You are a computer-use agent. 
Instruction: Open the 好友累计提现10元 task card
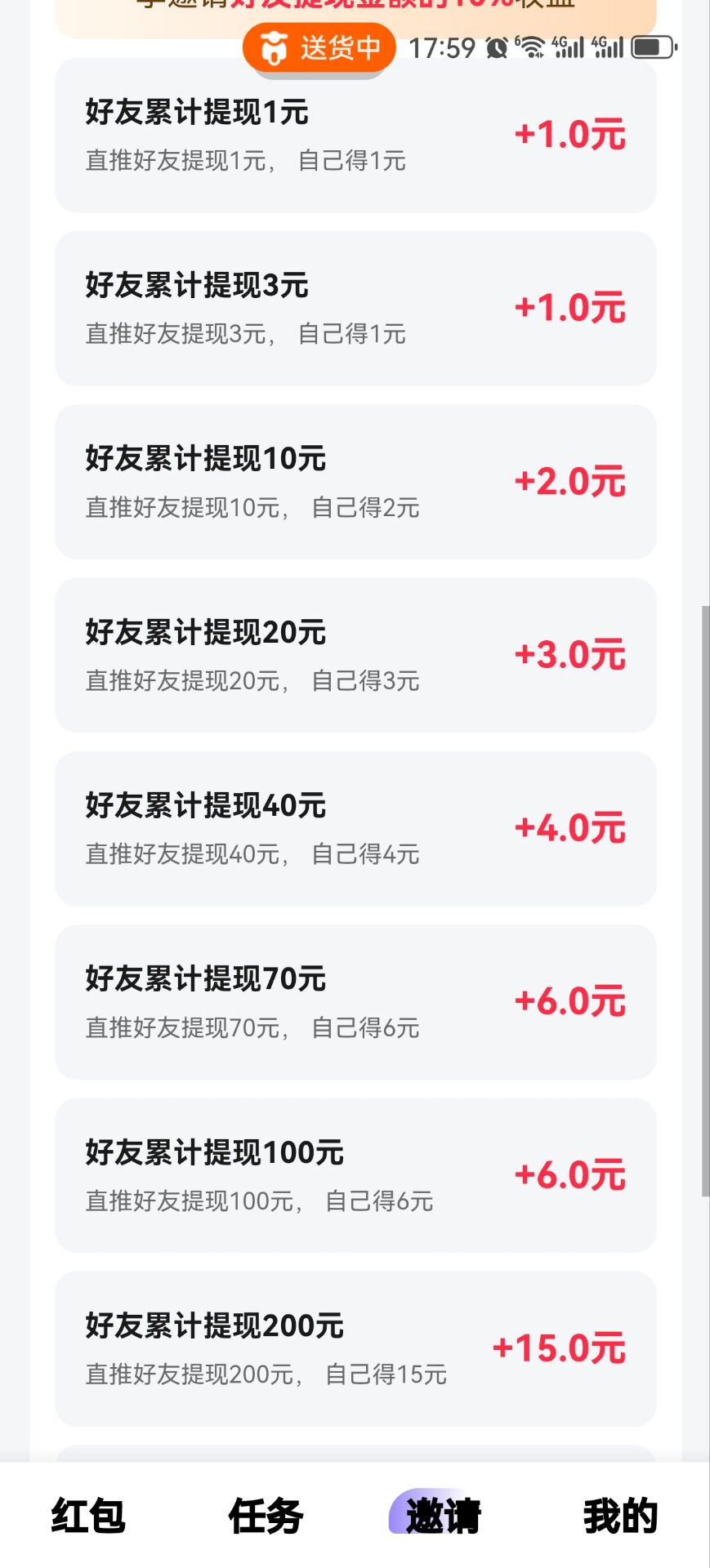pyautogui.click(x=355, y=481)
